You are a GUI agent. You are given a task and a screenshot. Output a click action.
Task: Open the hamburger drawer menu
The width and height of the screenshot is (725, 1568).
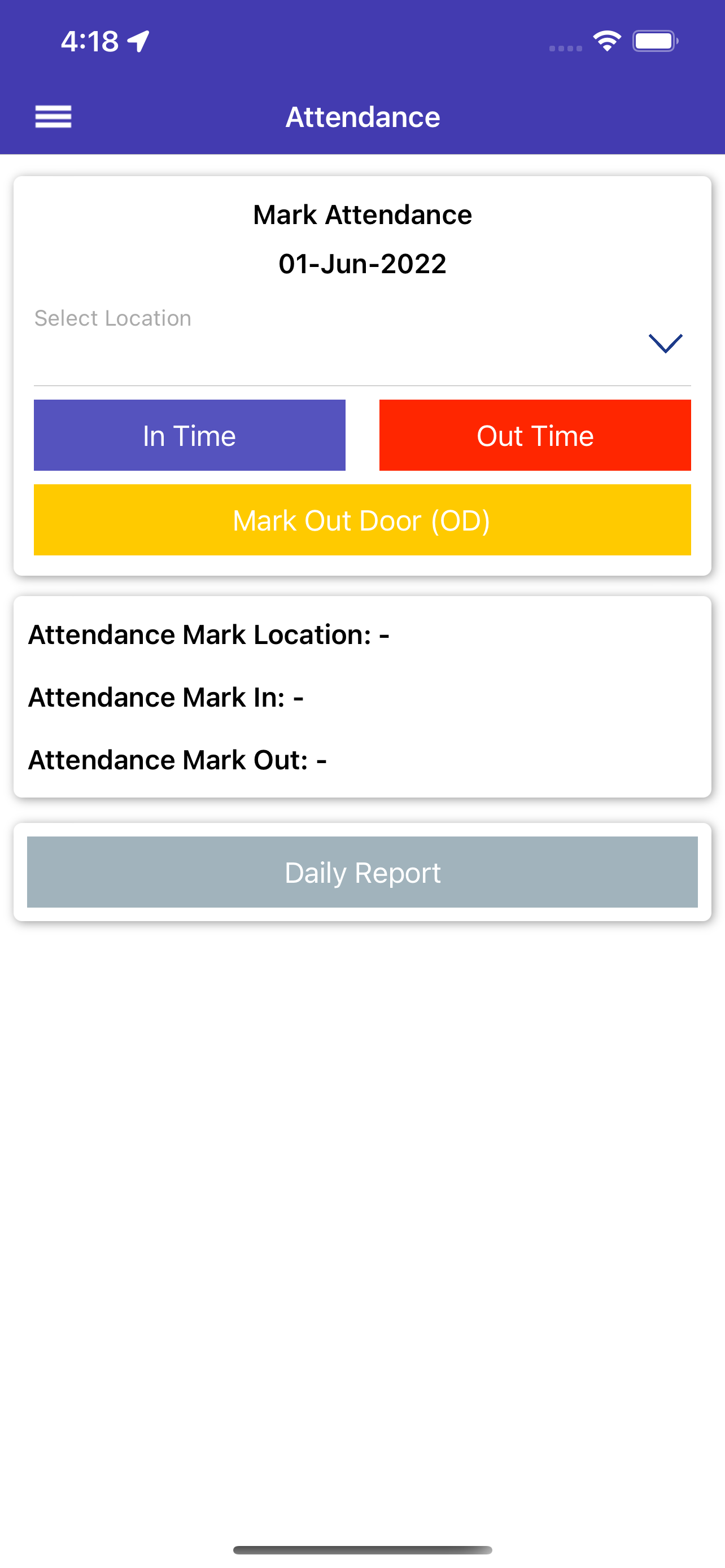[x=54, y=116]
